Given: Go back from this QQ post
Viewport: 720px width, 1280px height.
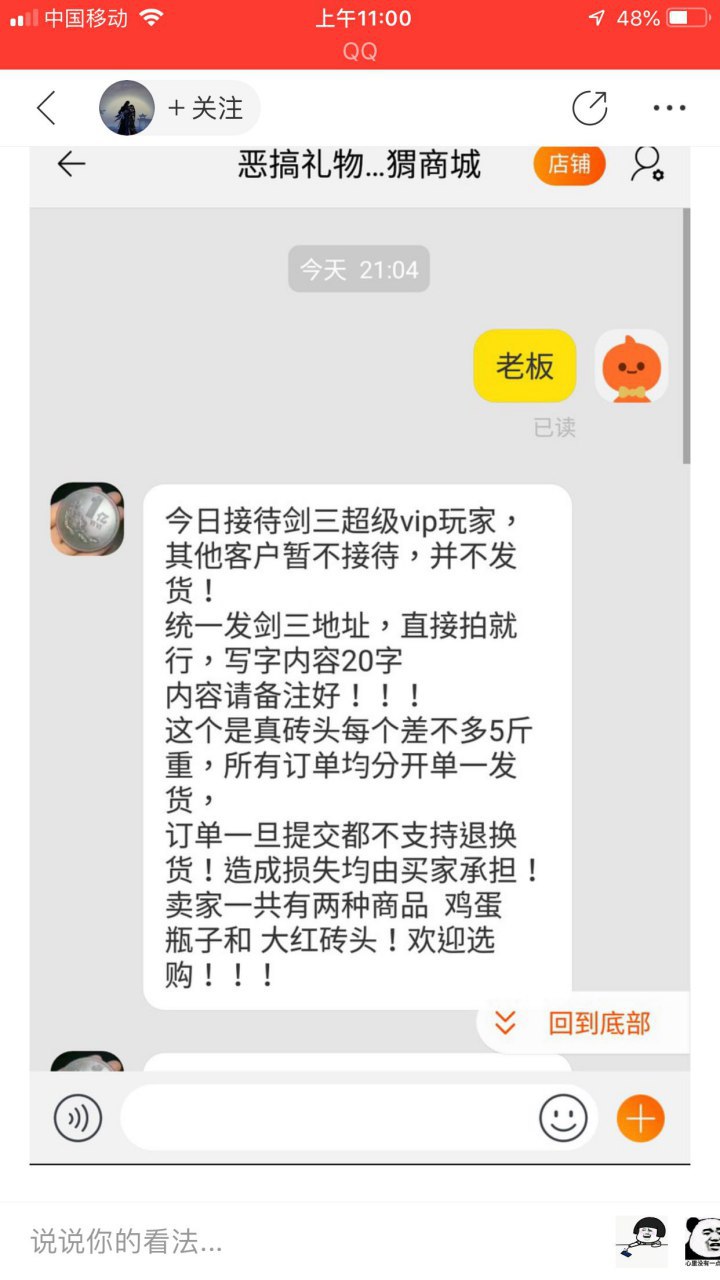Looking at the screenshot, I should click(46, 108).
